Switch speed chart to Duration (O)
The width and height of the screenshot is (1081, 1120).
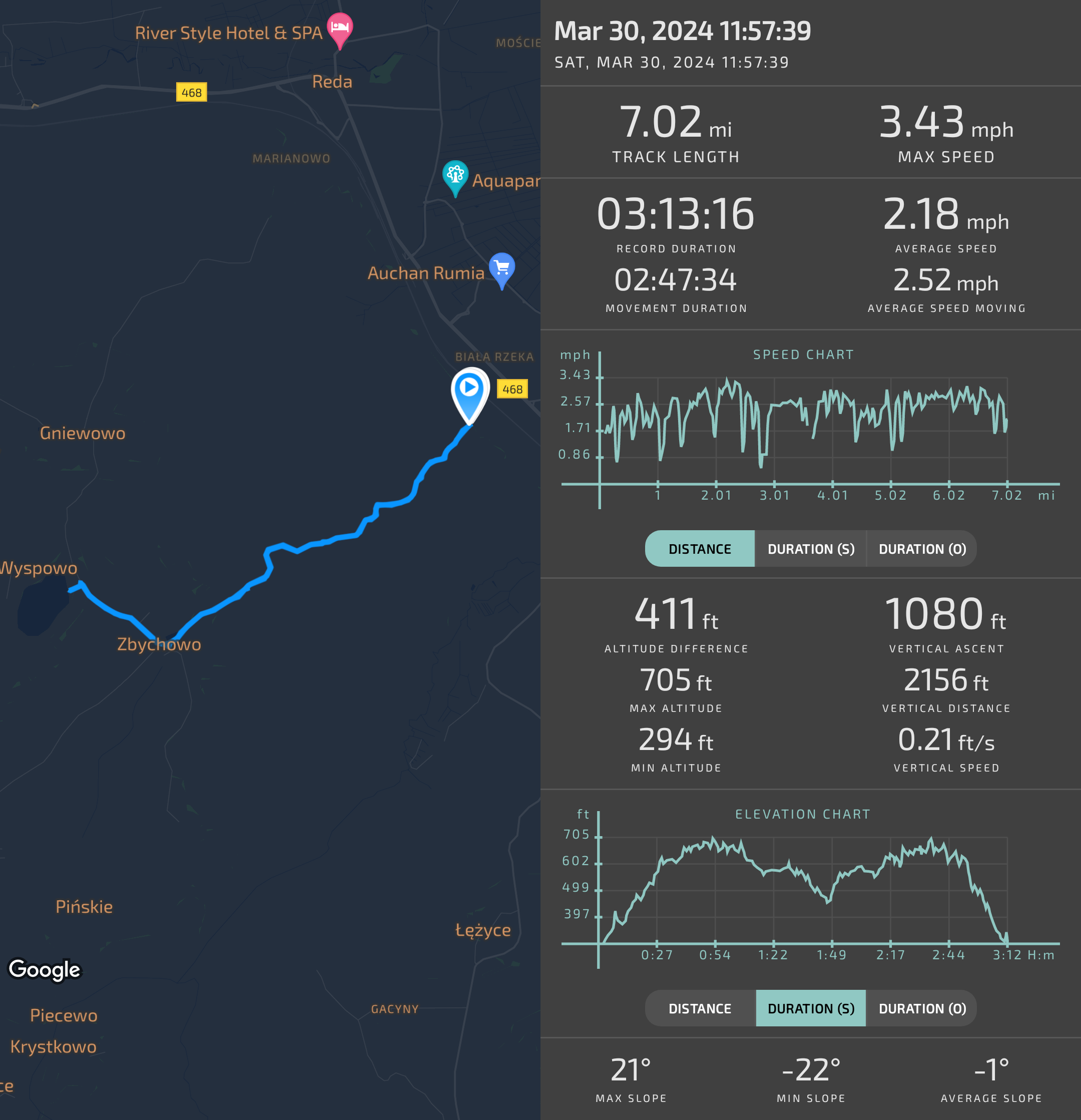click(921, 549)
